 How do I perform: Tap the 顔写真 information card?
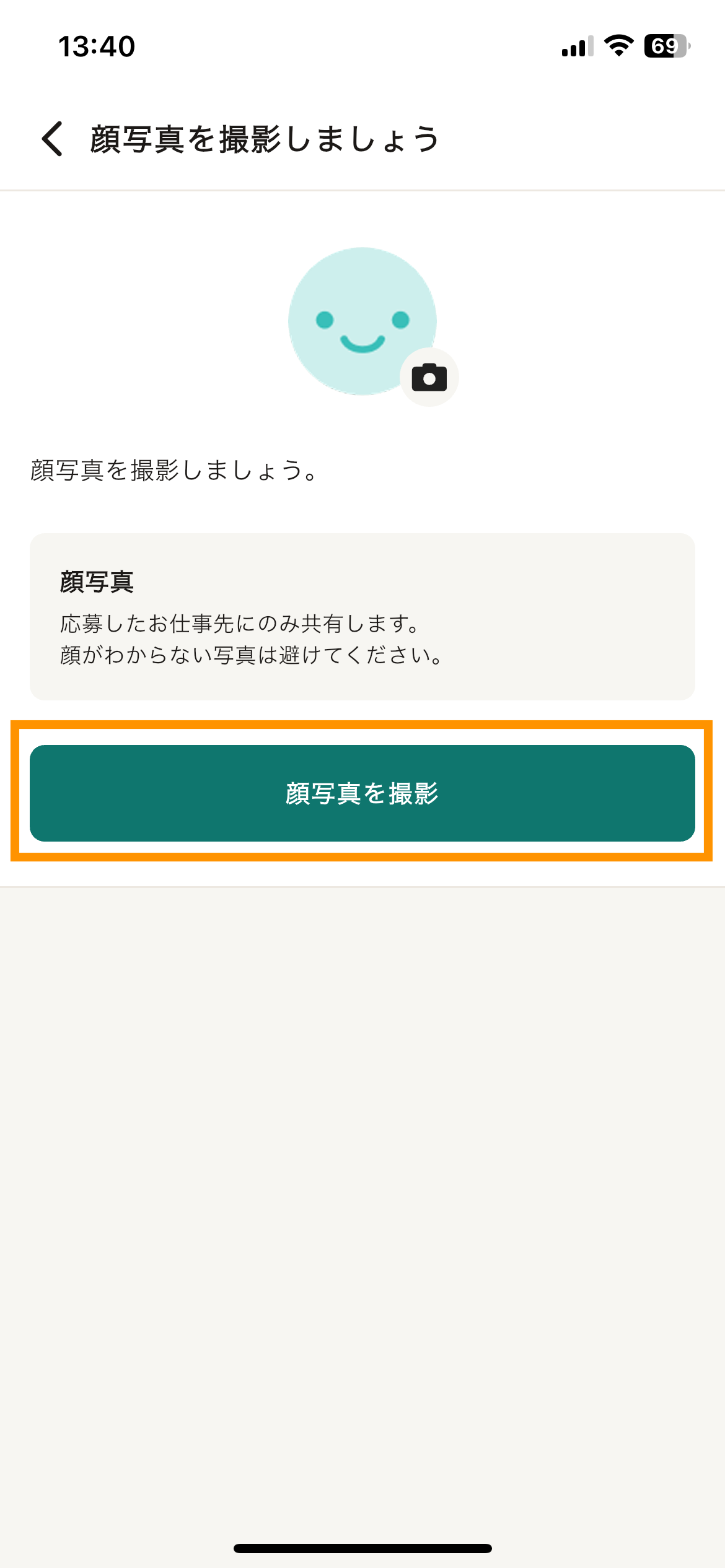tap(362, 616)
